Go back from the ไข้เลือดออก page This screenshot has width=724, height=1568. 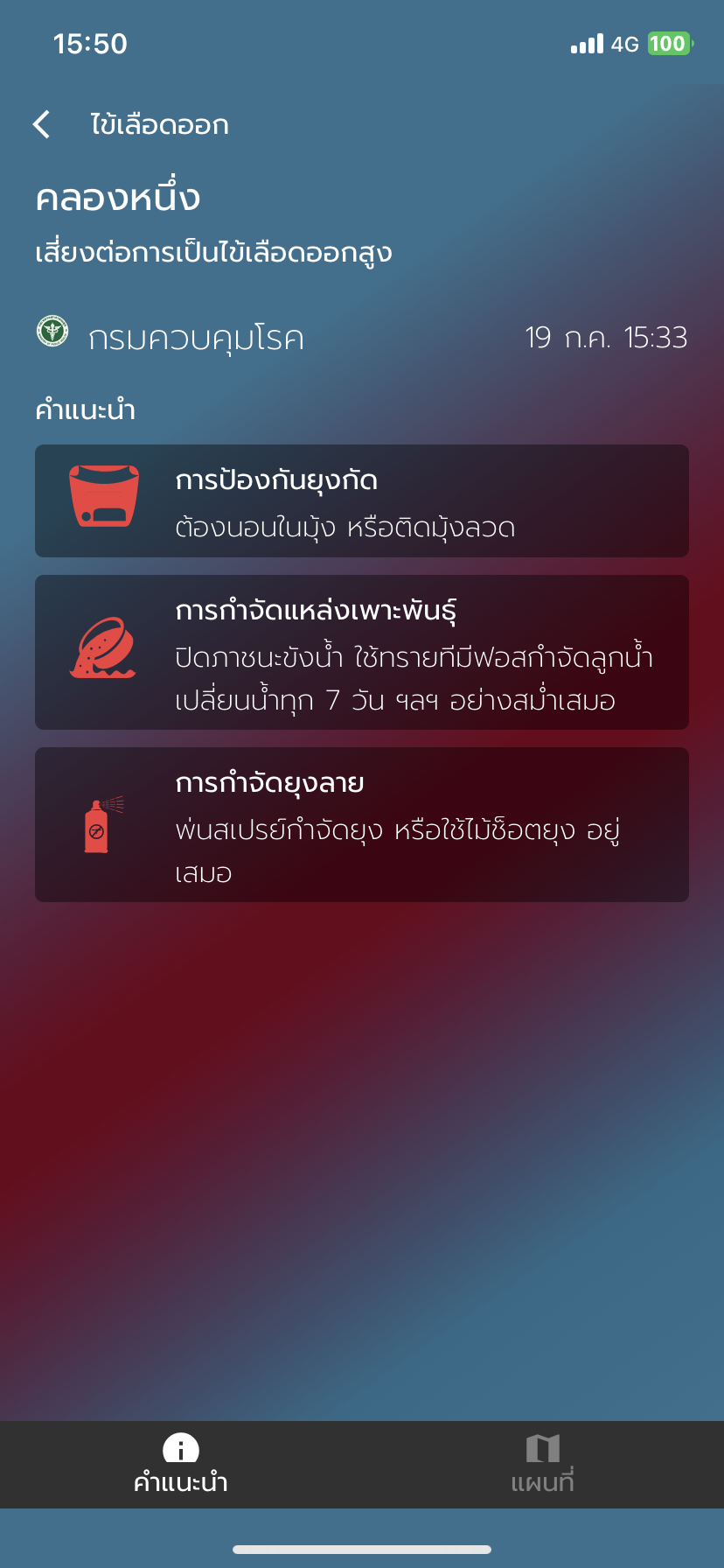41,124
